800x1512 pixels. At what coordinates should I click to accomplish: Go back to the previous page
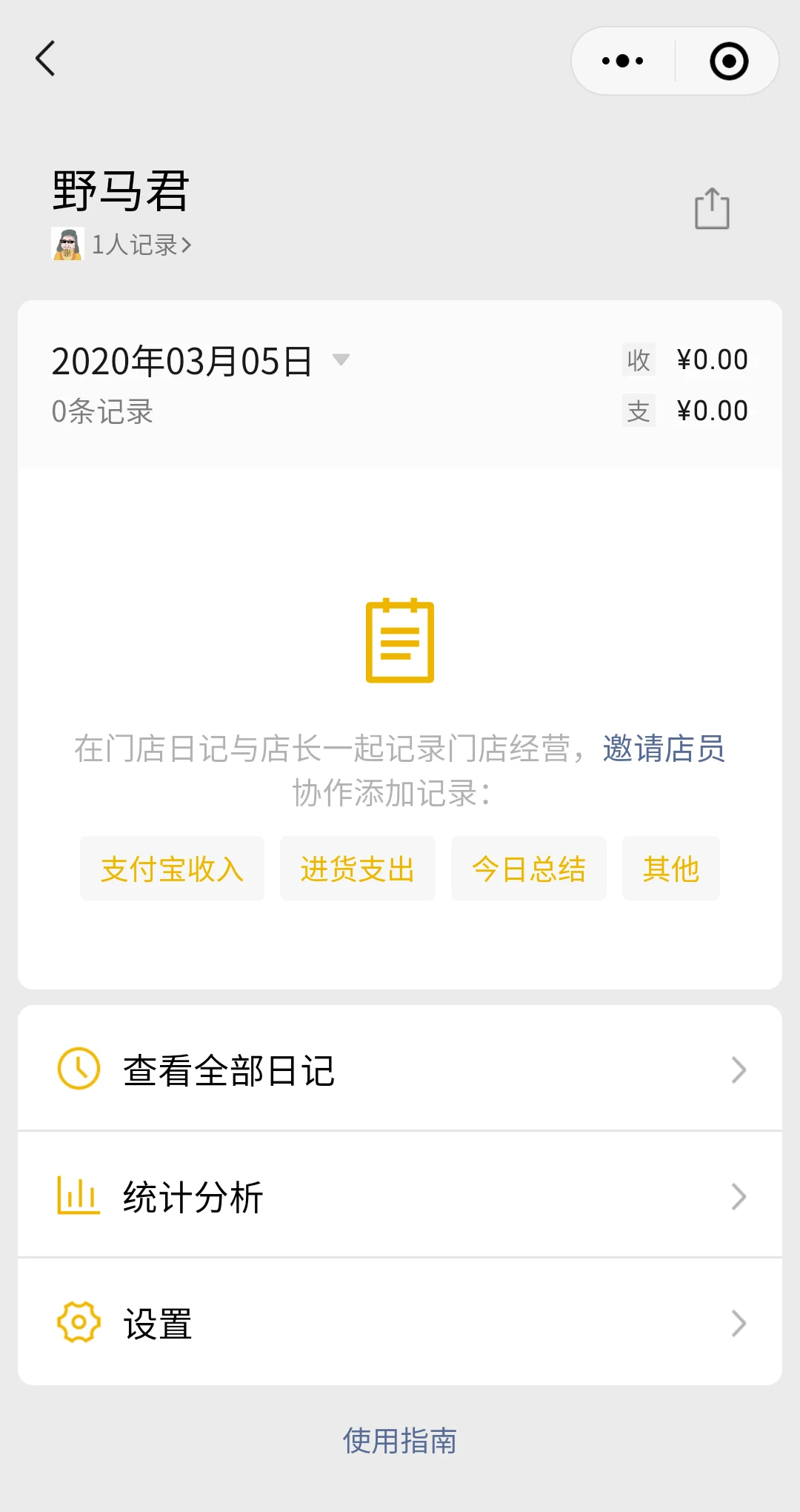(x=46, y=59)
